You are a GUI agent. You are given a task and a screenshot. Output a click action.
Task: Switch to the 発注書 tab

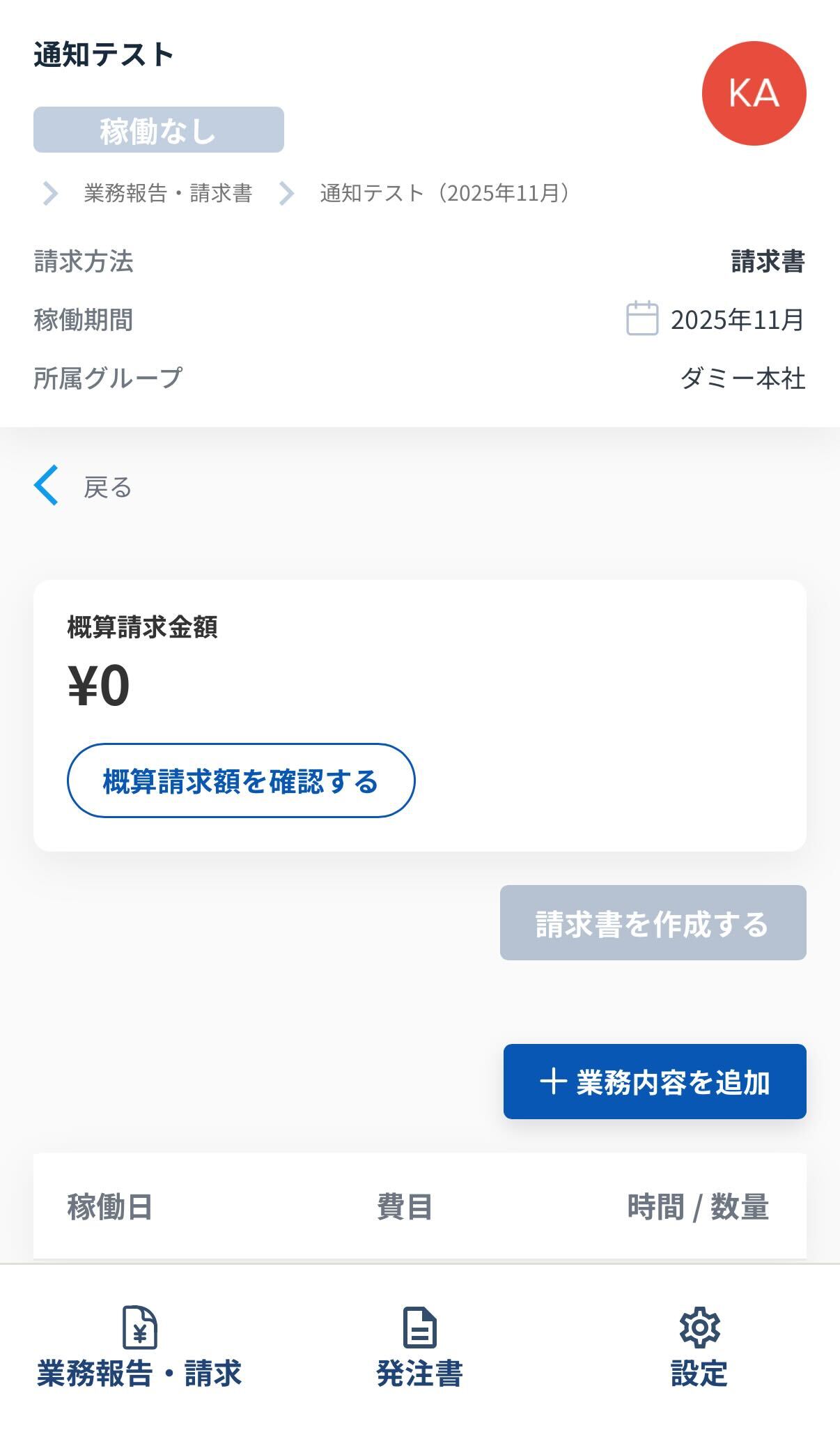(419, 1348)
